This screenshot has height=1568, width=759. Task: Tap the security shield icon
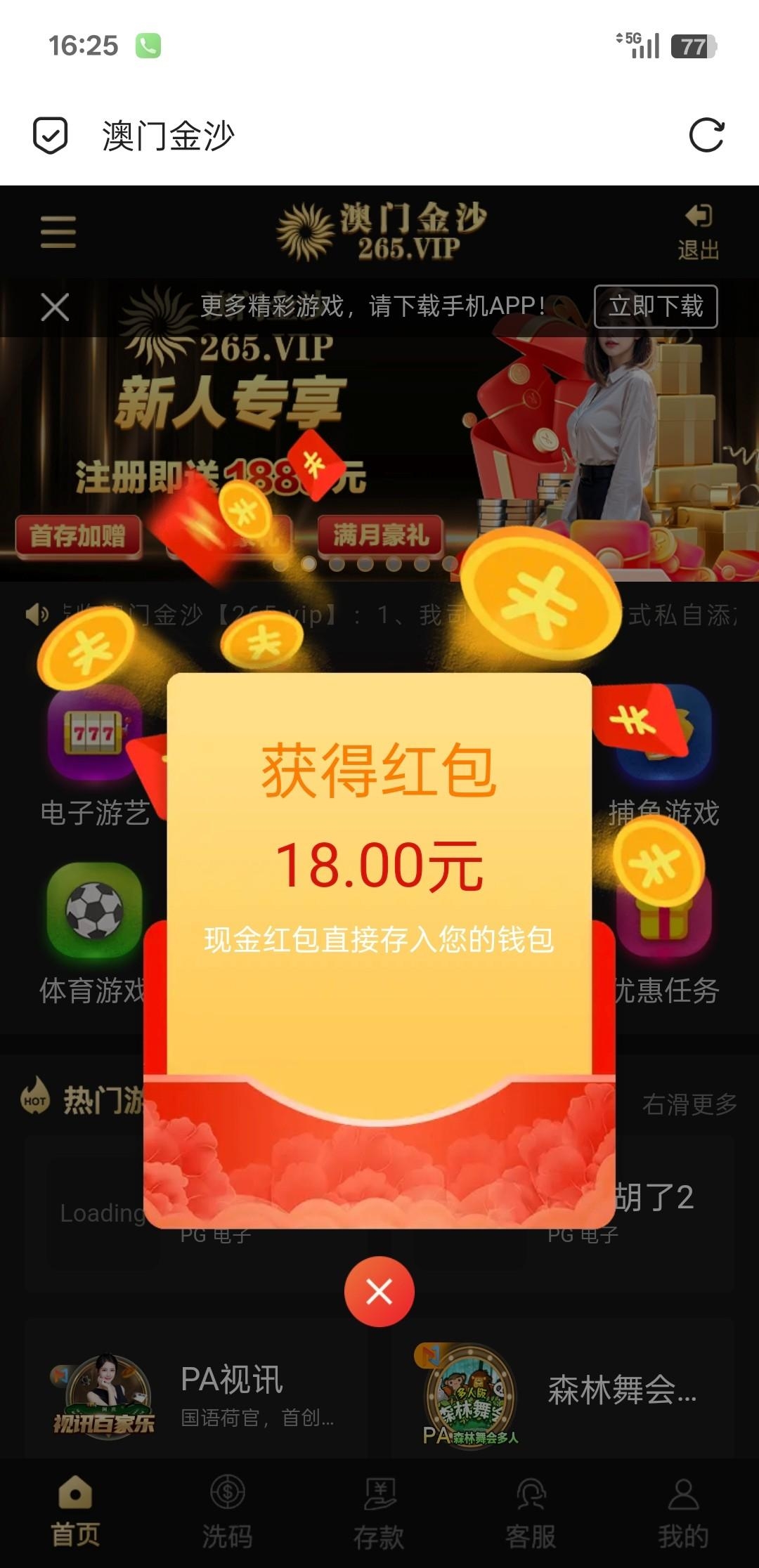[x=51, y=135]
